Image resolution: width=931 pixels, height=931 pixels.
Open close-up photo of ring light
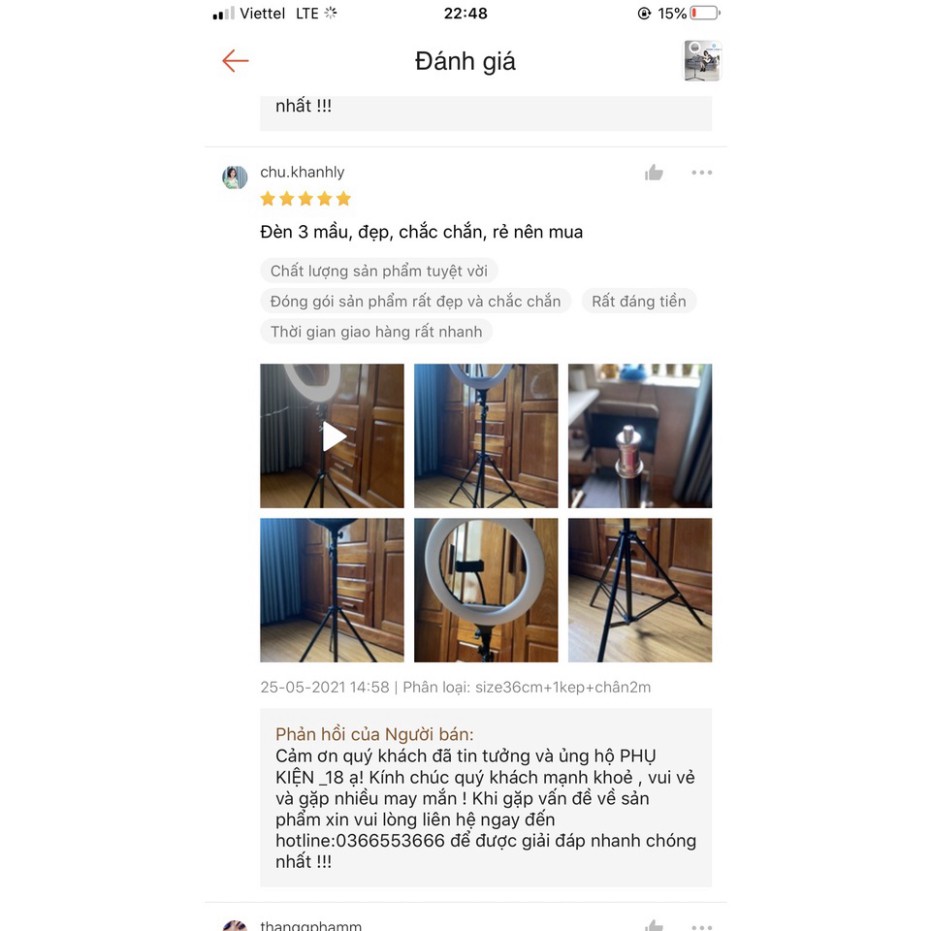click(x=486, y=590)
